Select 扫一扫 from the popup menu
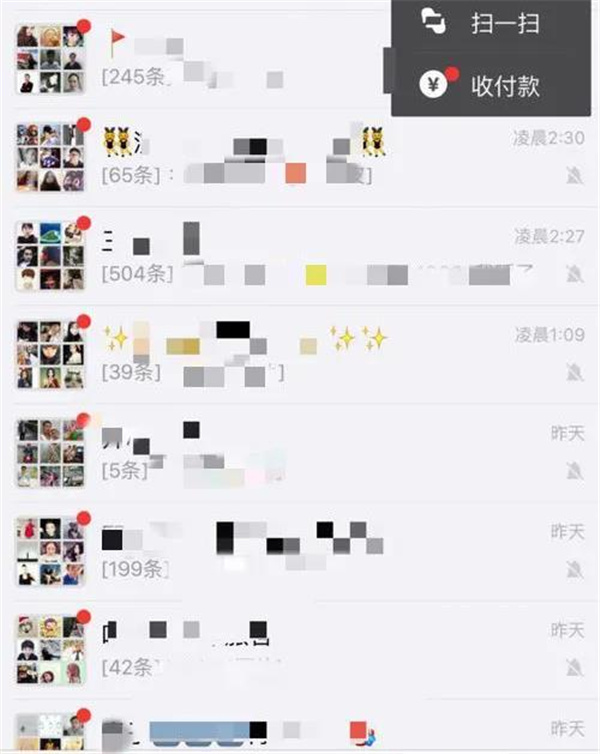 [x=494, y=24]
